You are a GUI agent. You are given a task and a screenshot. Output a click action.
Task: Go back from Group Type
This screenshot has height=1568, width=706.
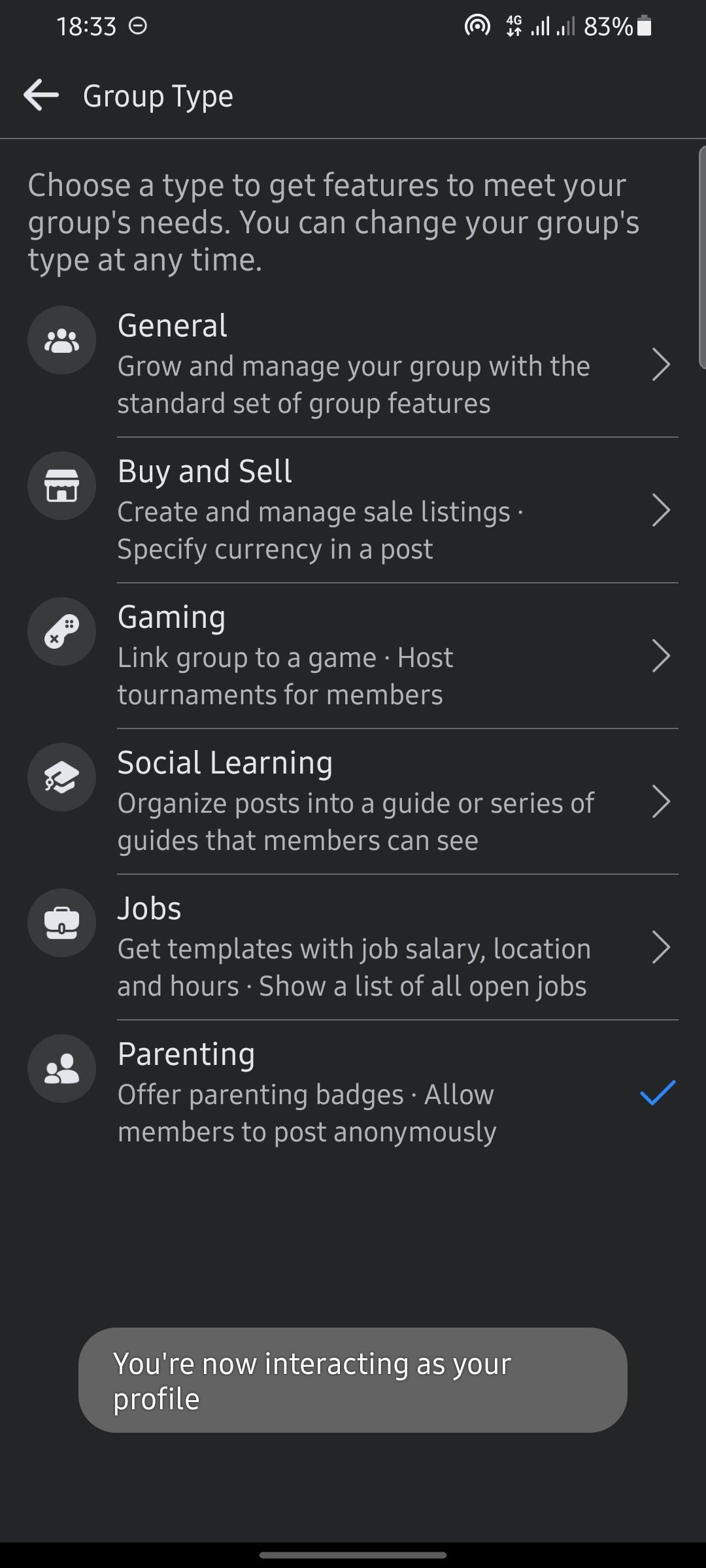click(x=41, y=95)
